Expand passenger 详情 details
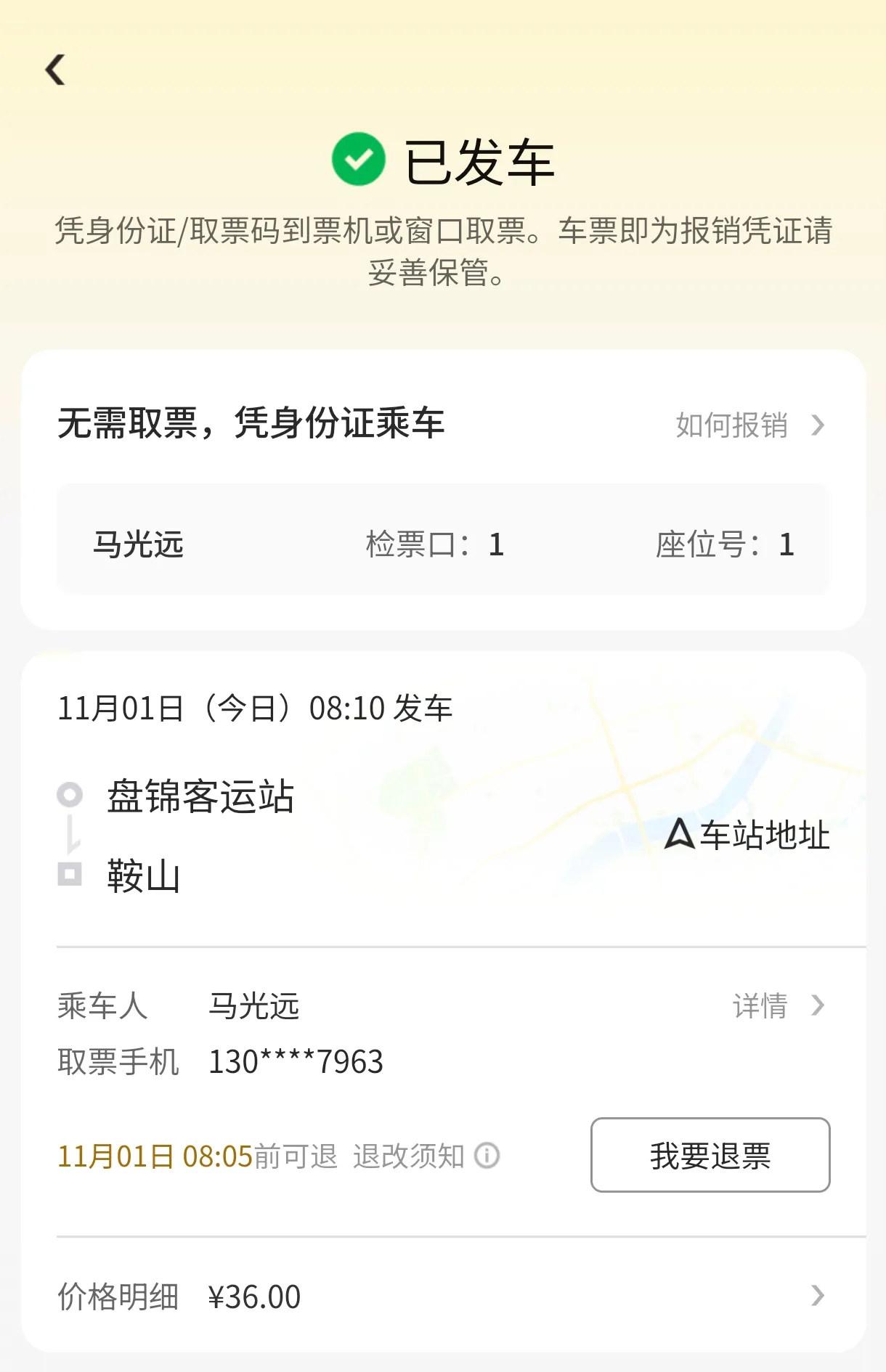 coord(773,1007)
